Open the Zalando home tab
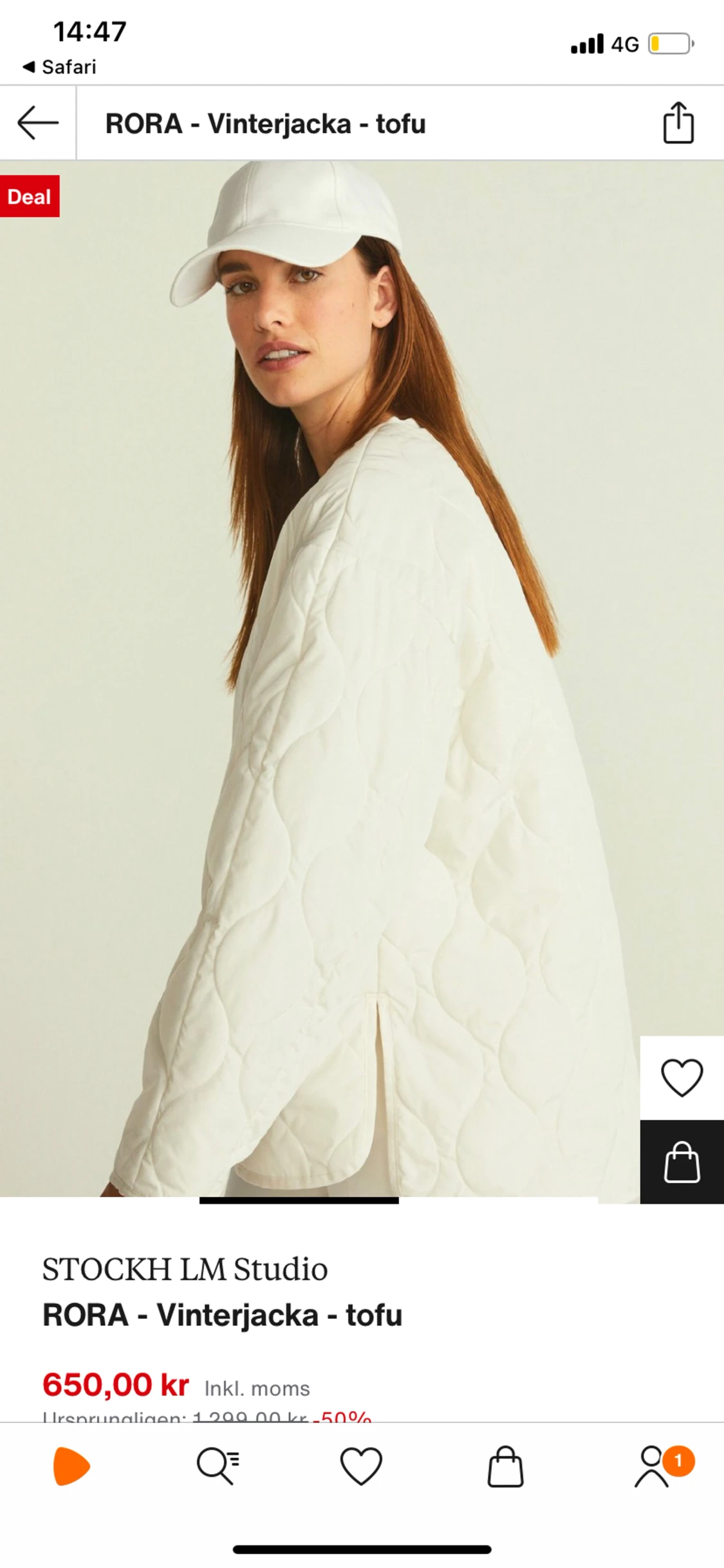The image size is (724, 1568). pyautogui.click(x=71, y=1466)
